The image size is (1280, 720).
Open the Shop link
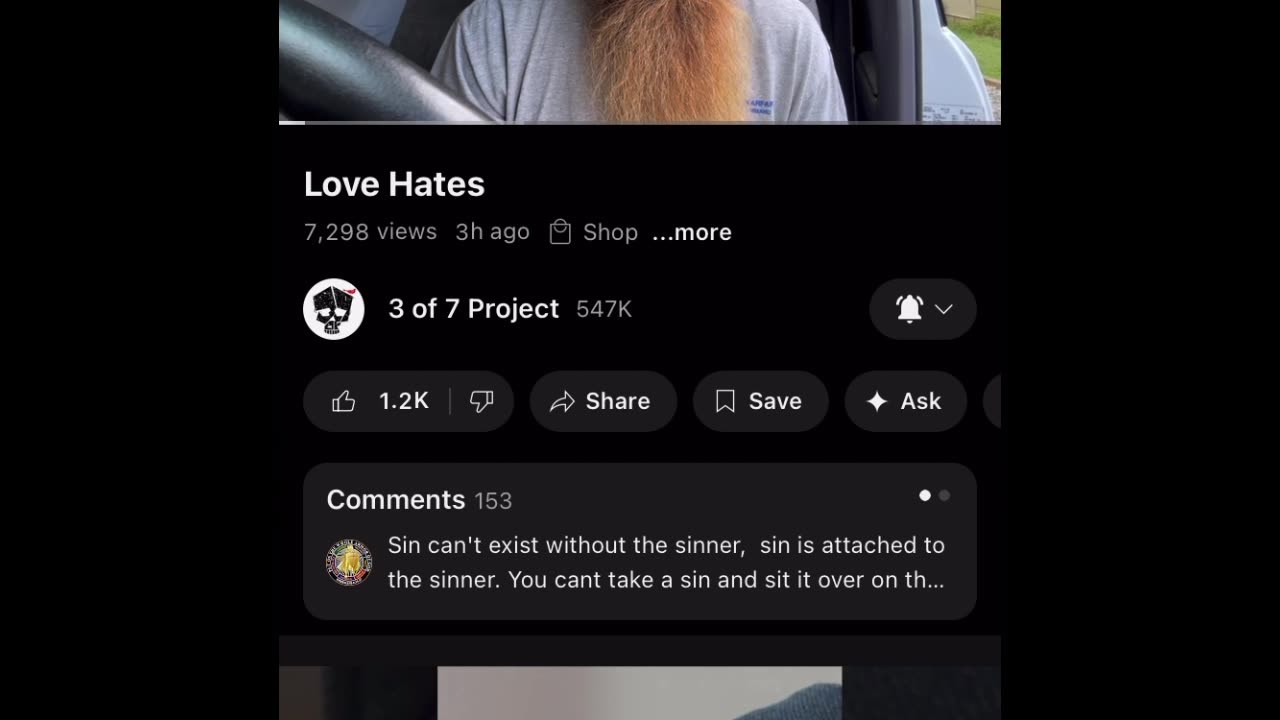(595, 232)
